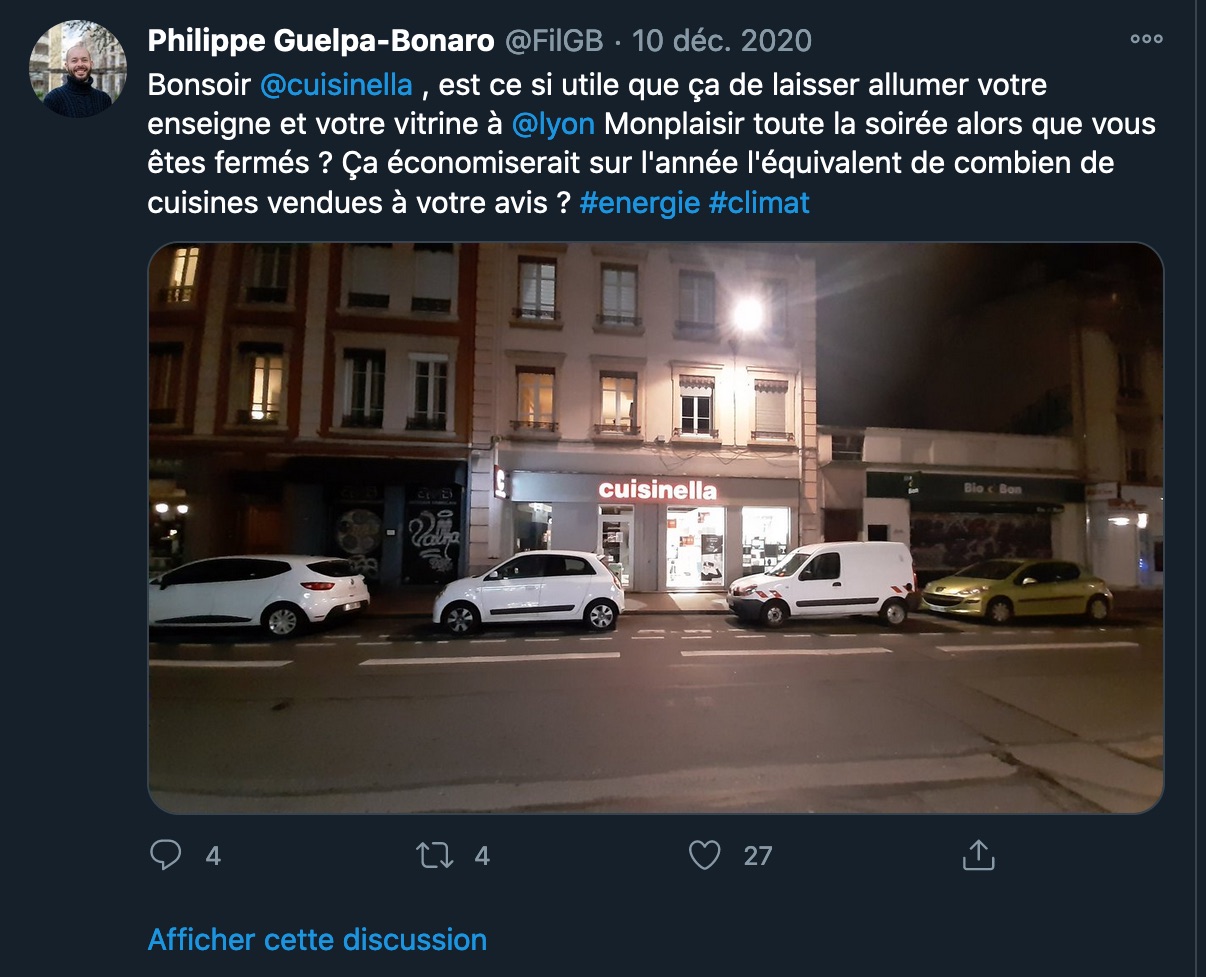Tap Afficher cette discussion
Image resolution: width=1206 pixels, height=977 pixels.
(x=317, y=940)
